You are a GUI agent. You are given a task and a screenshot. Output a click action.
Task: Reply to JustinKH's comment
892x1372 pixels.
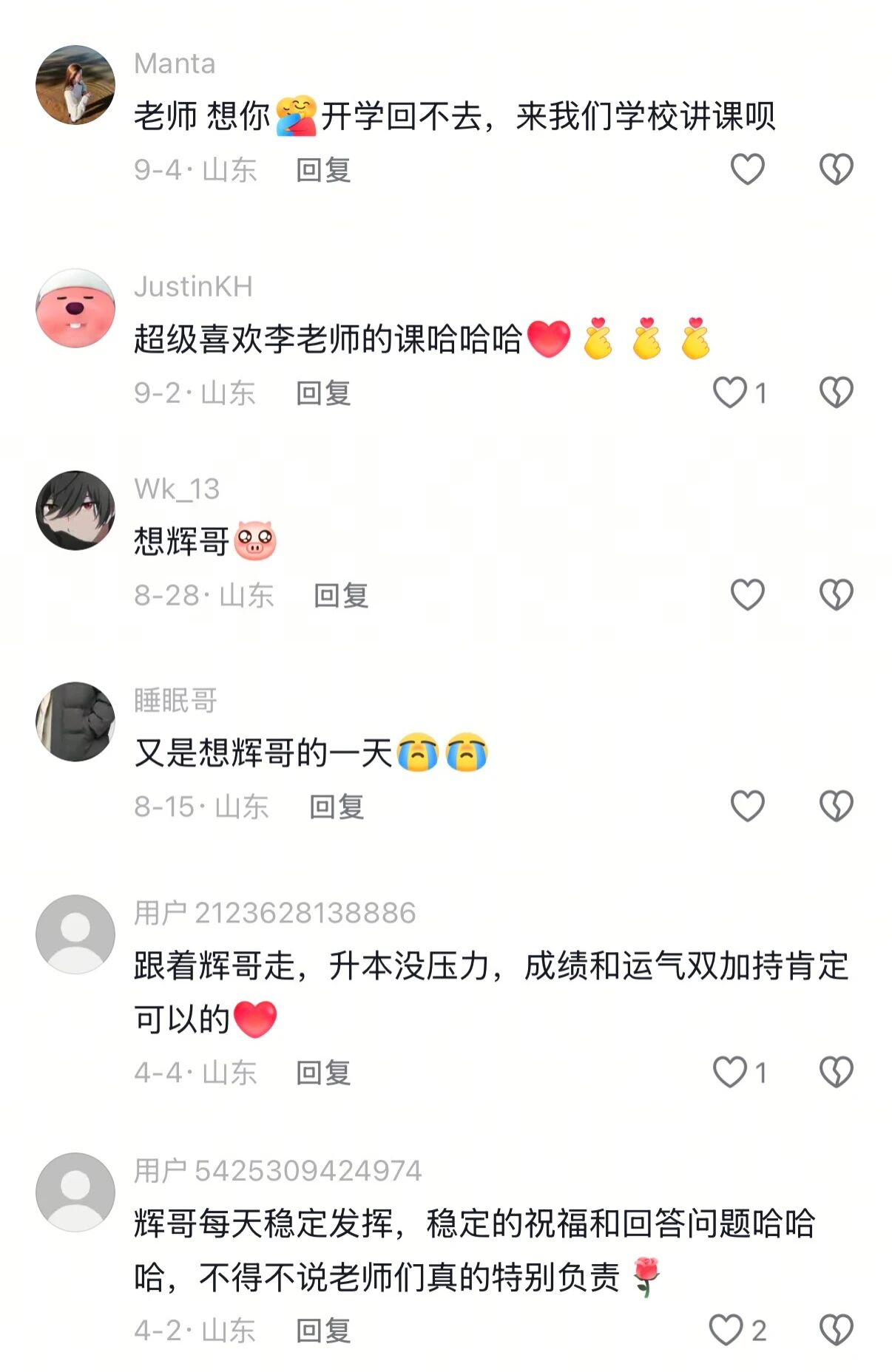pos(323,393)
